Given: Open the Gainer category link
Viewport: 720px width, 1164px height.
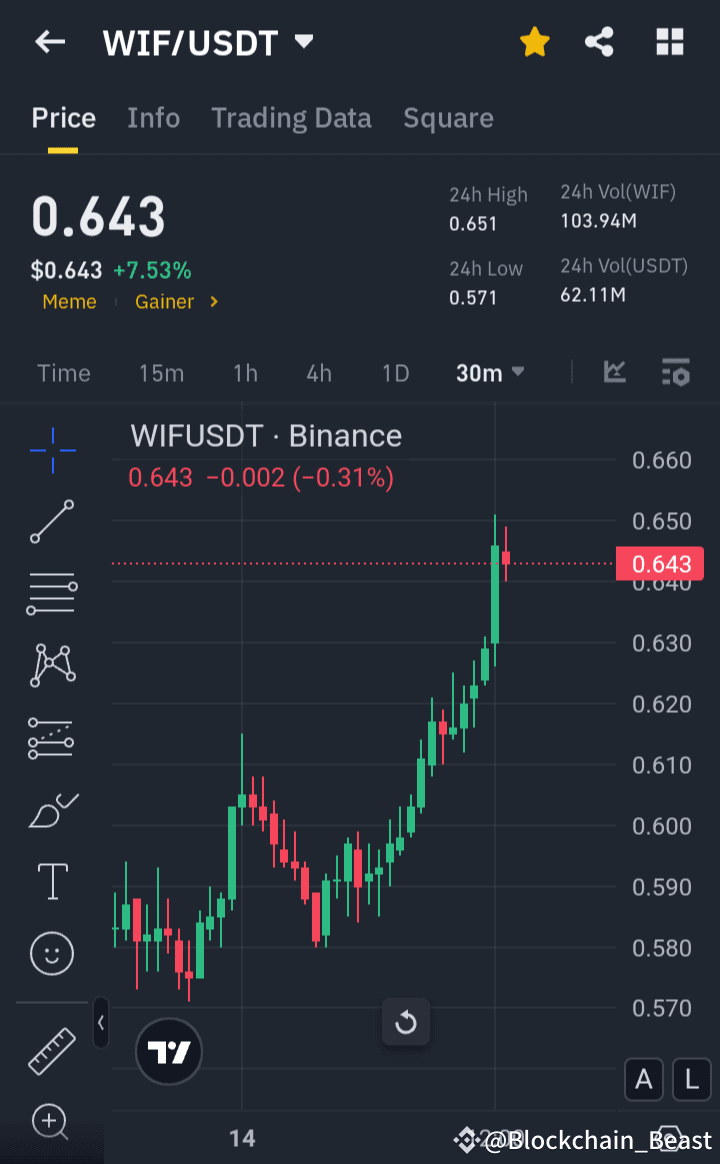Looking at the screenshot, I should (x=165, y=301).
